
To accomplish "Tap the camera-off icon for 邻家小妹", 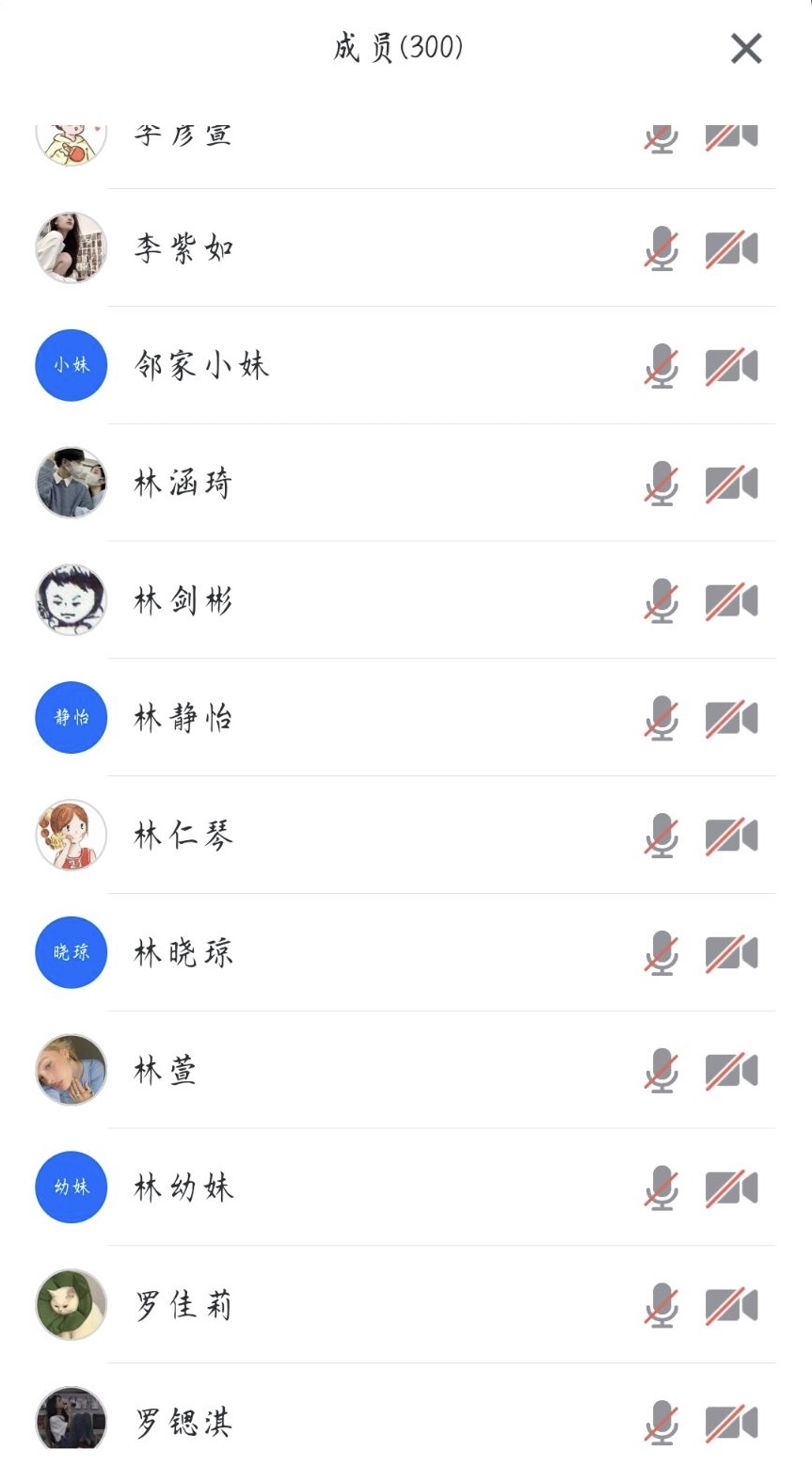I will pyautogui.click(x=731, y=366).
